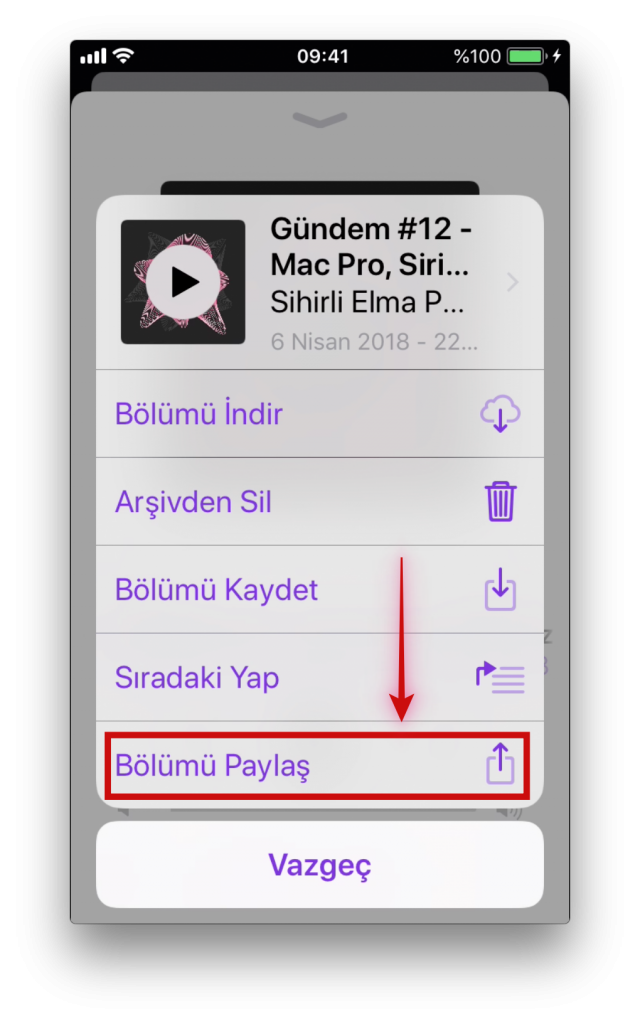Open Gündem #12 episode details chevron
The height and width of the screenshot is (1024, 640).
(513, 283)
